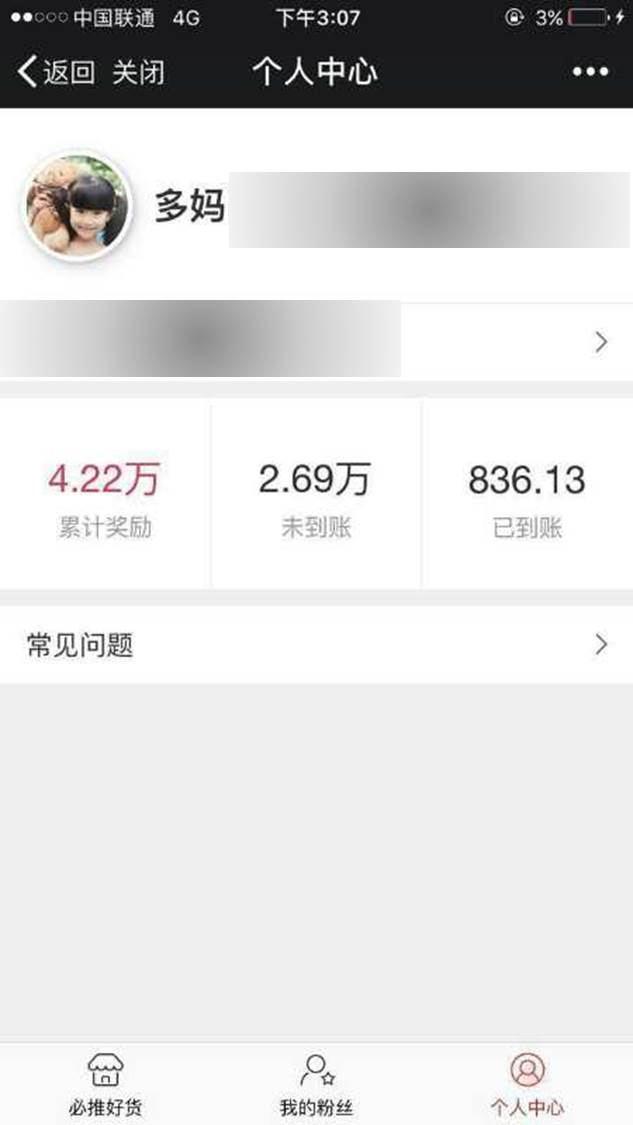633x1125 pixels.
Task: Select the 个人中心 tab
Action: pos(527,1084)
